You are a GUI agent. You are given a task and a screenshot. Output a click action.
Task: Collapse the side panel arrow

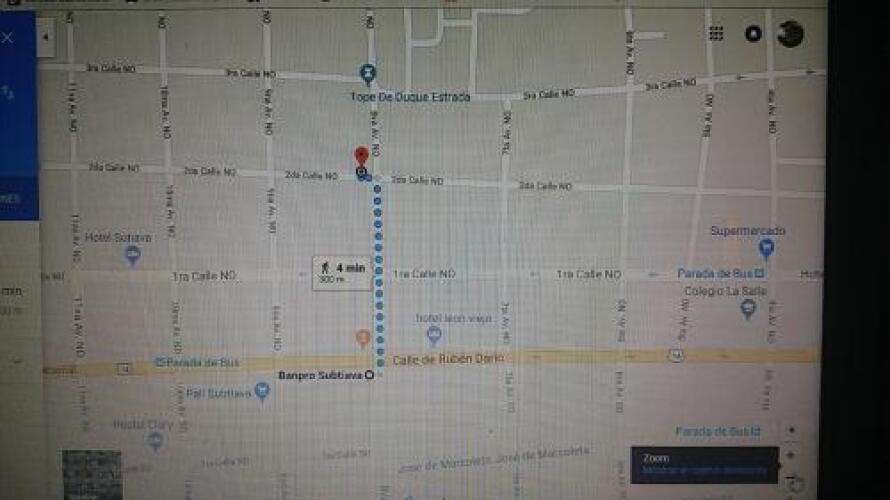(46, 38)
